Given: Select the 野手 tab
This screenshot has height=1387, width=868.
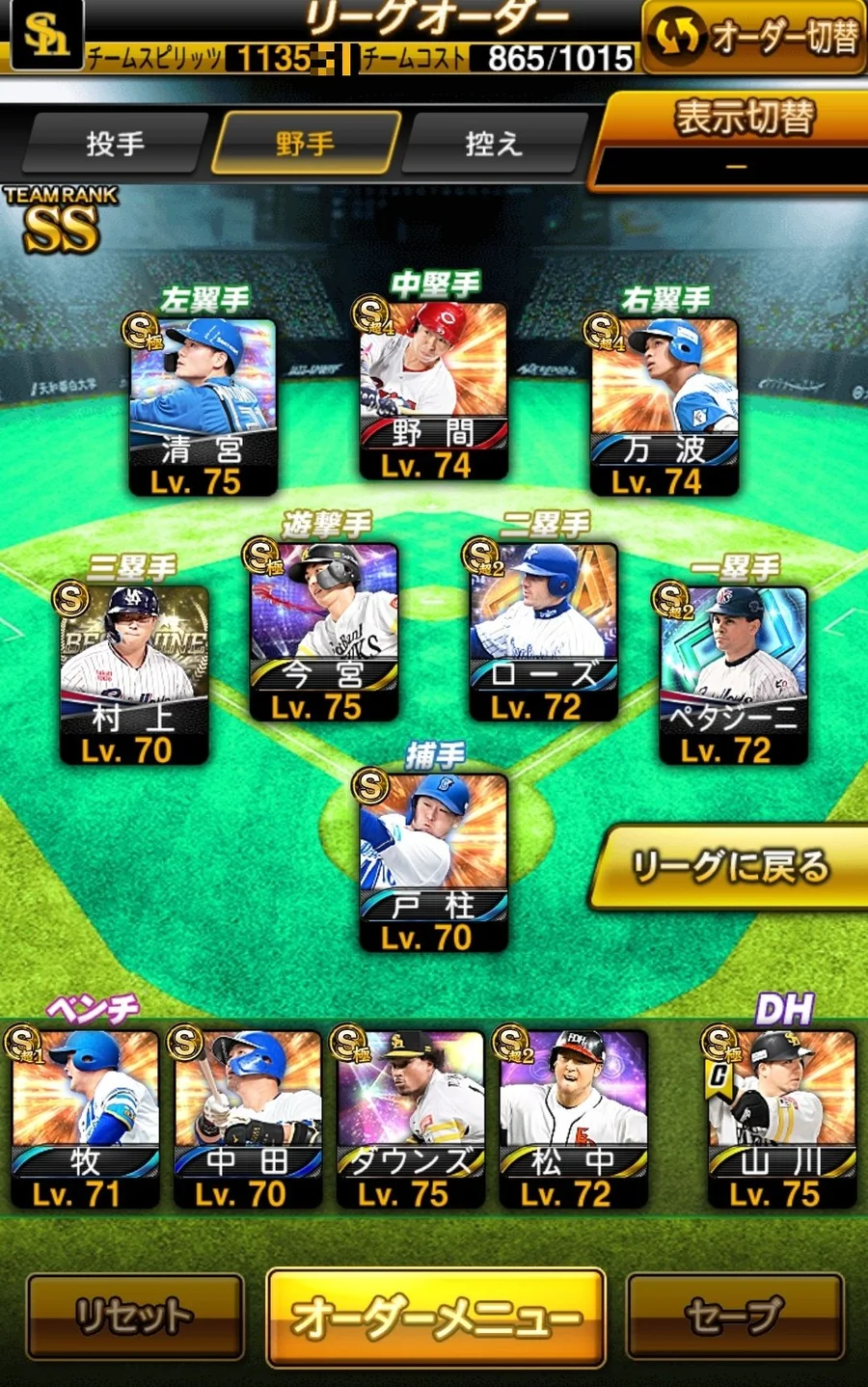Looking at the screenshot, I should coord(305,144).
